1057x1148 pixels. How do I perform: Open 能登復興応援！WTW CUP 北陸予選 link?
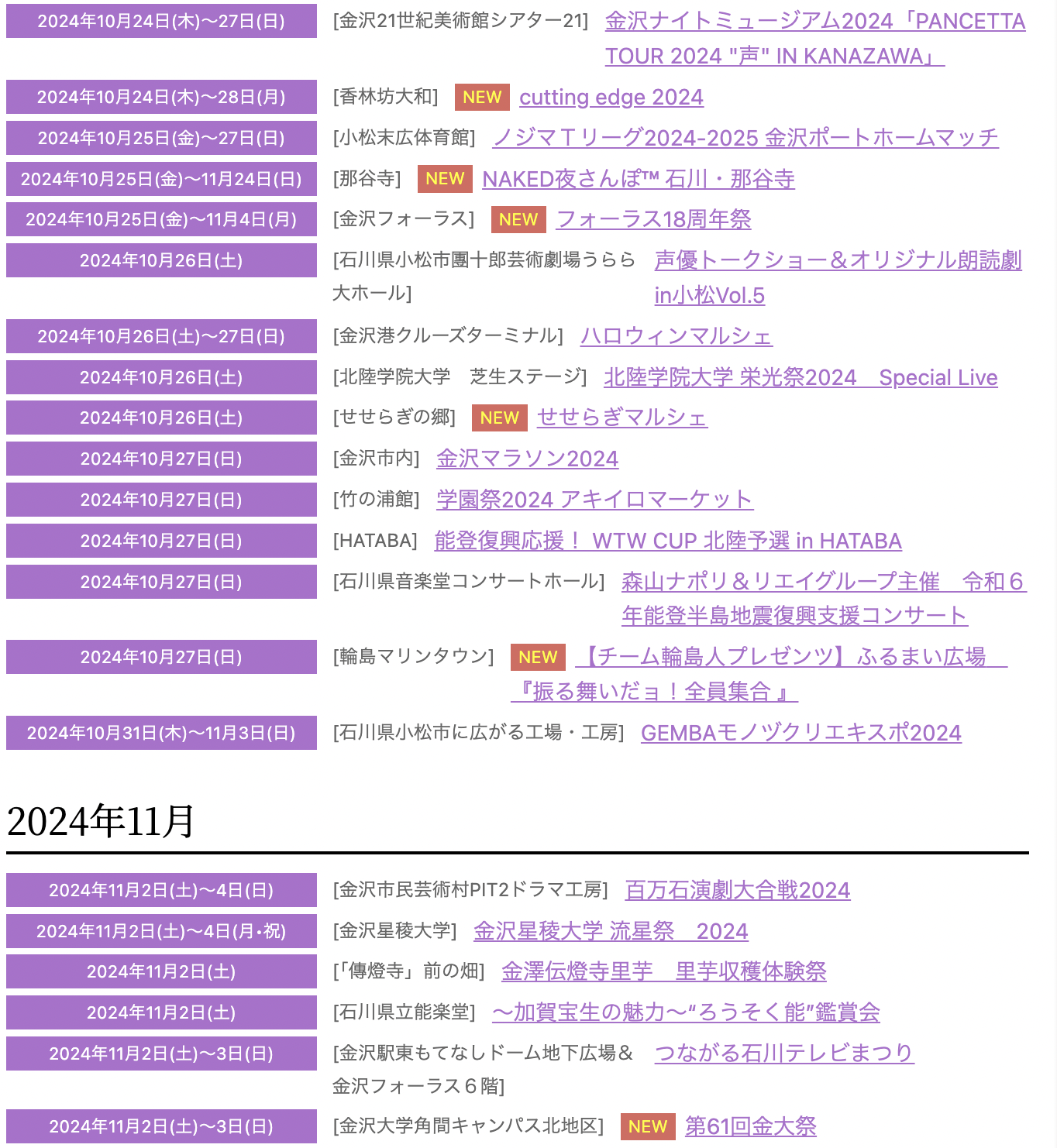click(x=667, y=541)
